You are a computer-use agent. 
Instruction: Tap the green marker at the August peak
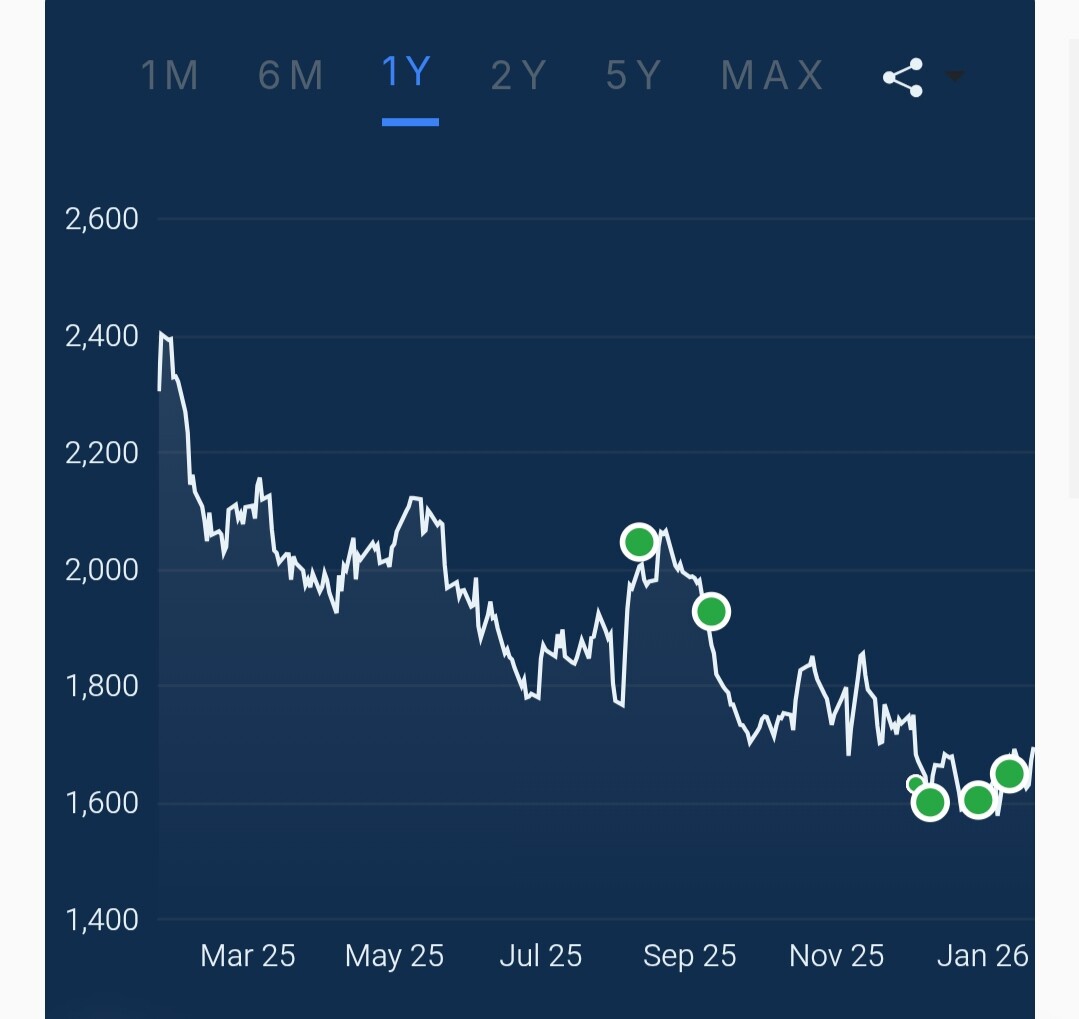click(x=638, y=543)
